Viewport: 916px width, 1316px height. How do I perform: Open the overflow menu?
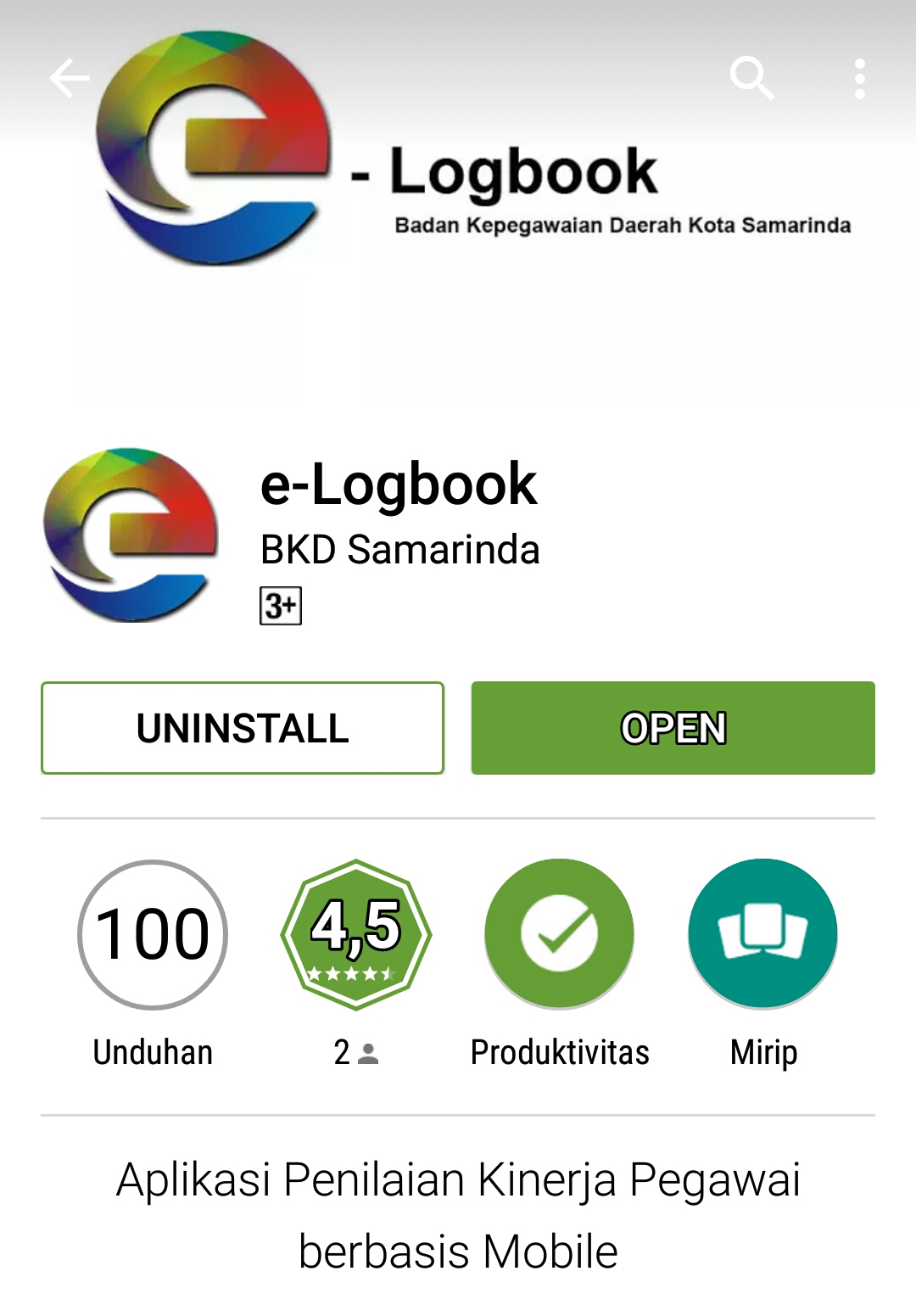[x=859, y=79]
